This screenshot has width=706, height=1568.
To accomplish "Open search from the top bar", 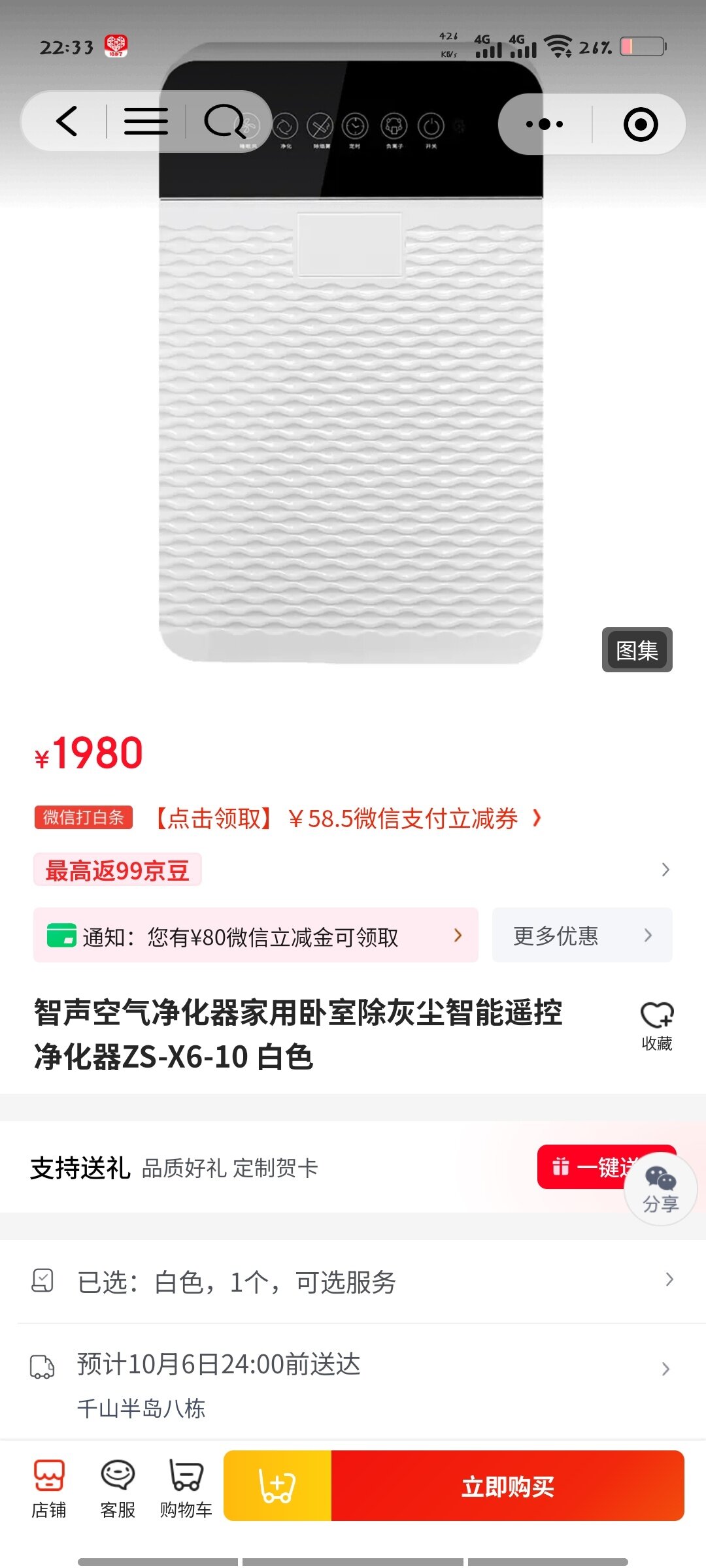I will pyautogui.click(x=224, y=122).
